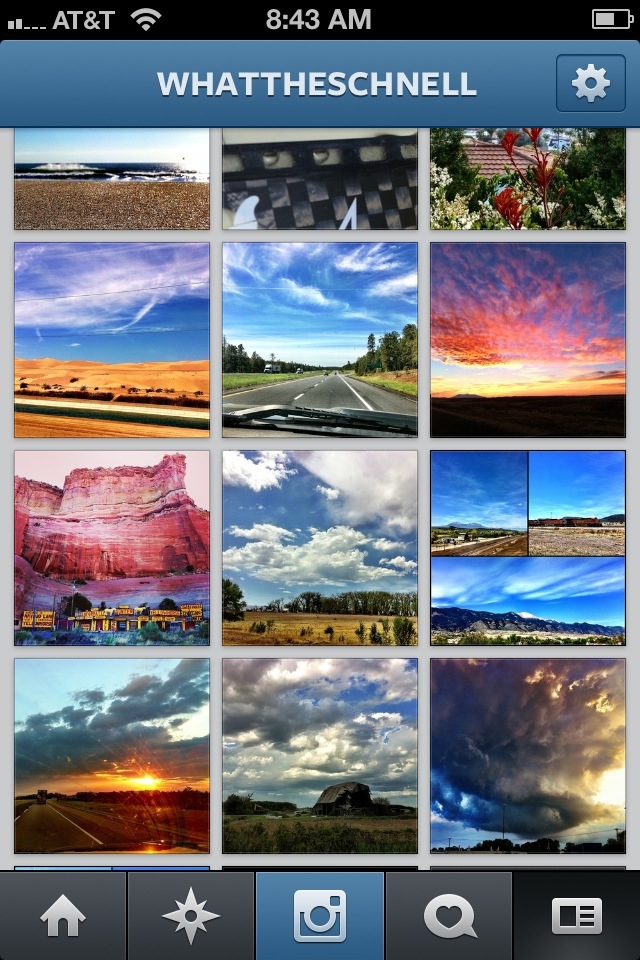Viewport: 640px width, 960px height.
Task: View the old barn under clouds photo
Action: pos(320,756)
